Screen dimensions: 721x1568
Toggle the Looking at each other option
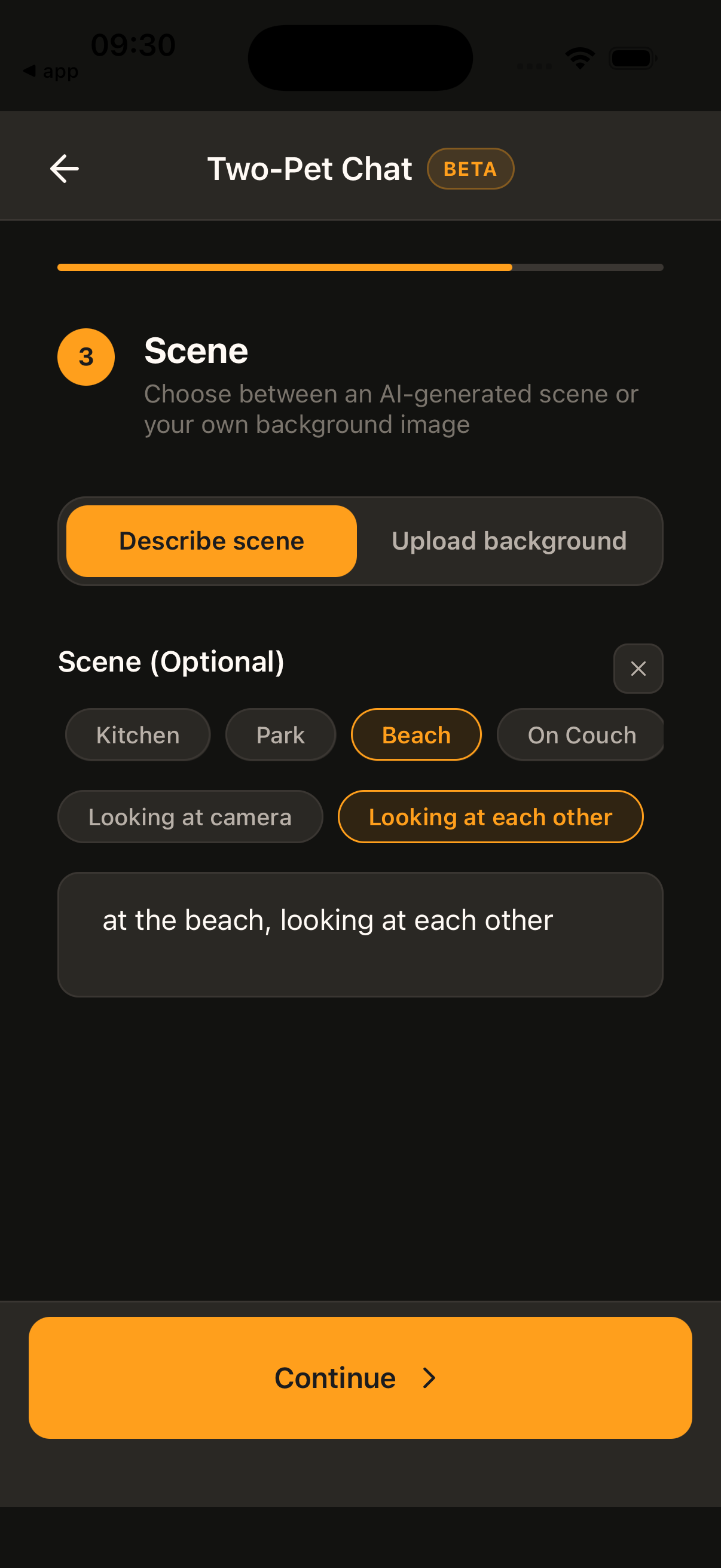tap(490, 816)
